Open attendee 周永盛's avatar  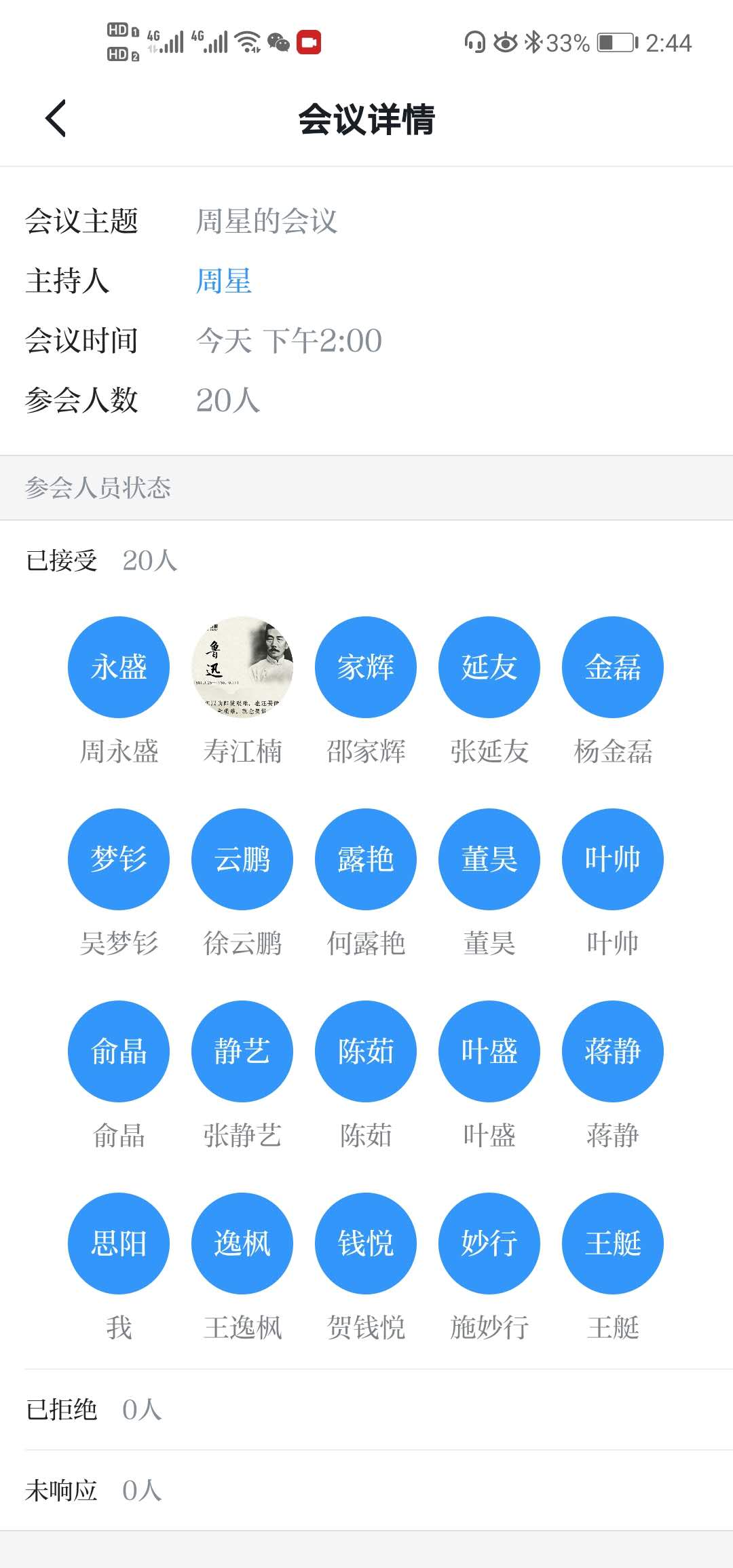[x=119, y=667]
